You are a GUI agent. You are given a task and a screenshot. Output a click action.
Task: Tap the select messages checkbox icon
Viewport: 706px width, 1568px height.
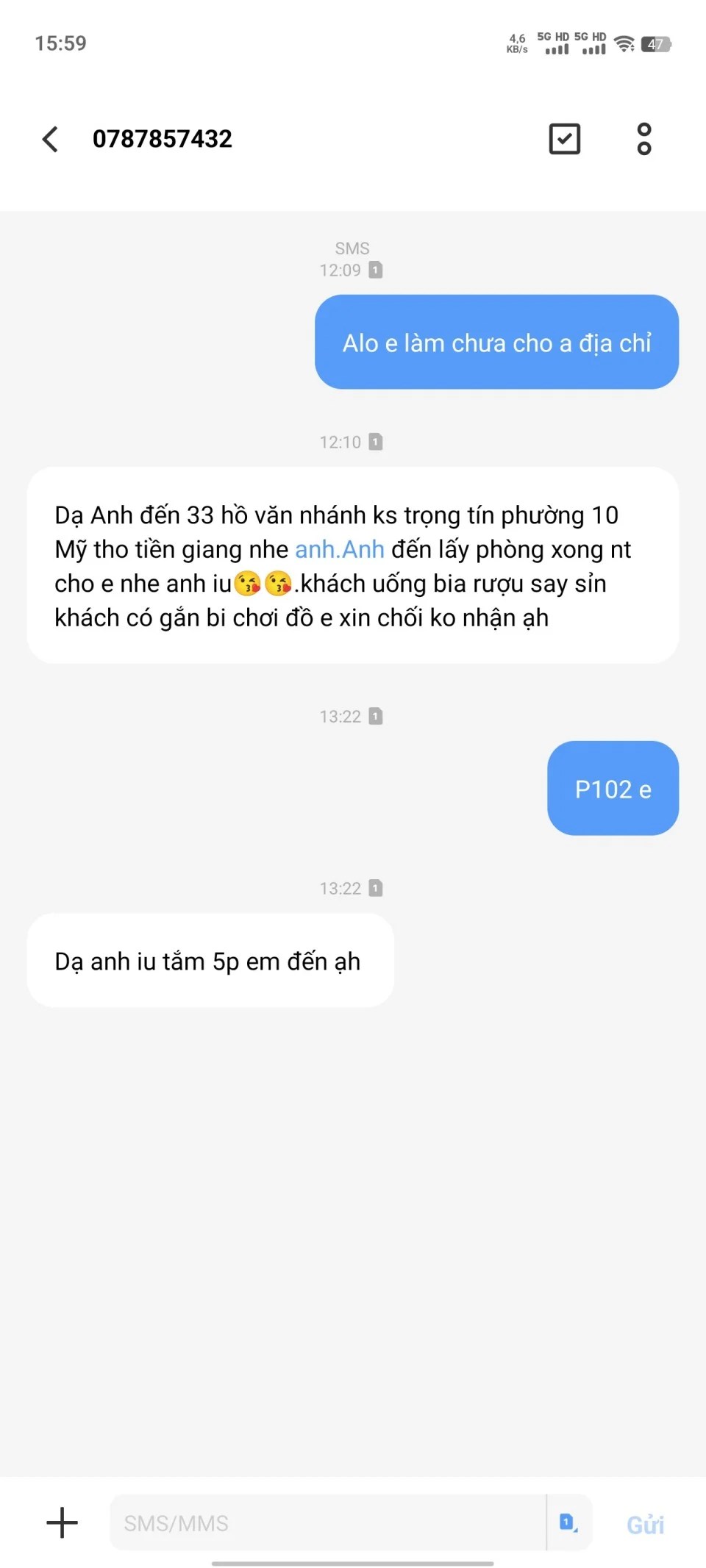564,139
